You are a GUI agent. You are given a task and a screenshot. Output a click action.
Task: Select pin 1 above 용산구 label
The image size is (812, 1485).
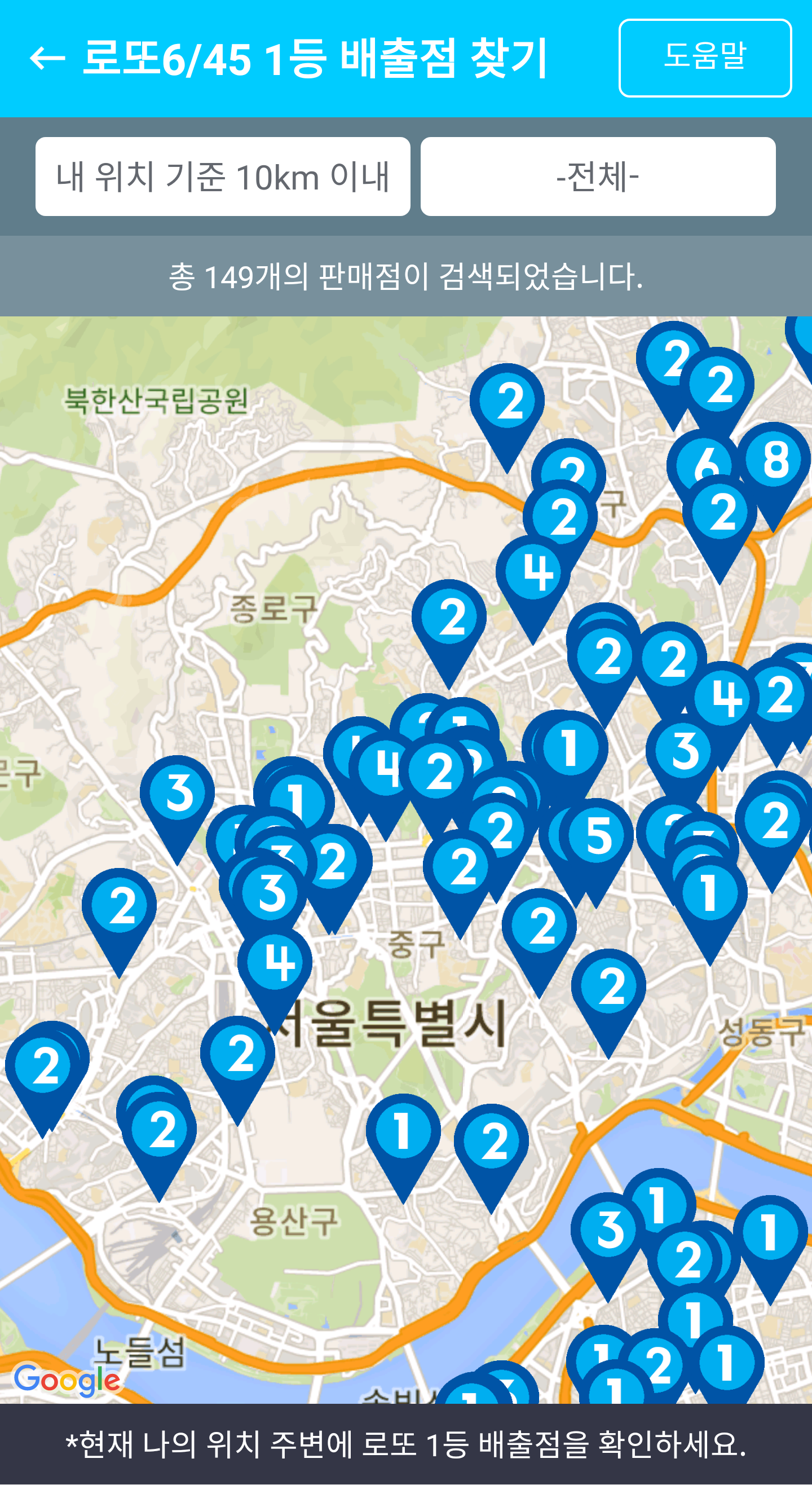(x=403, y=1131)
